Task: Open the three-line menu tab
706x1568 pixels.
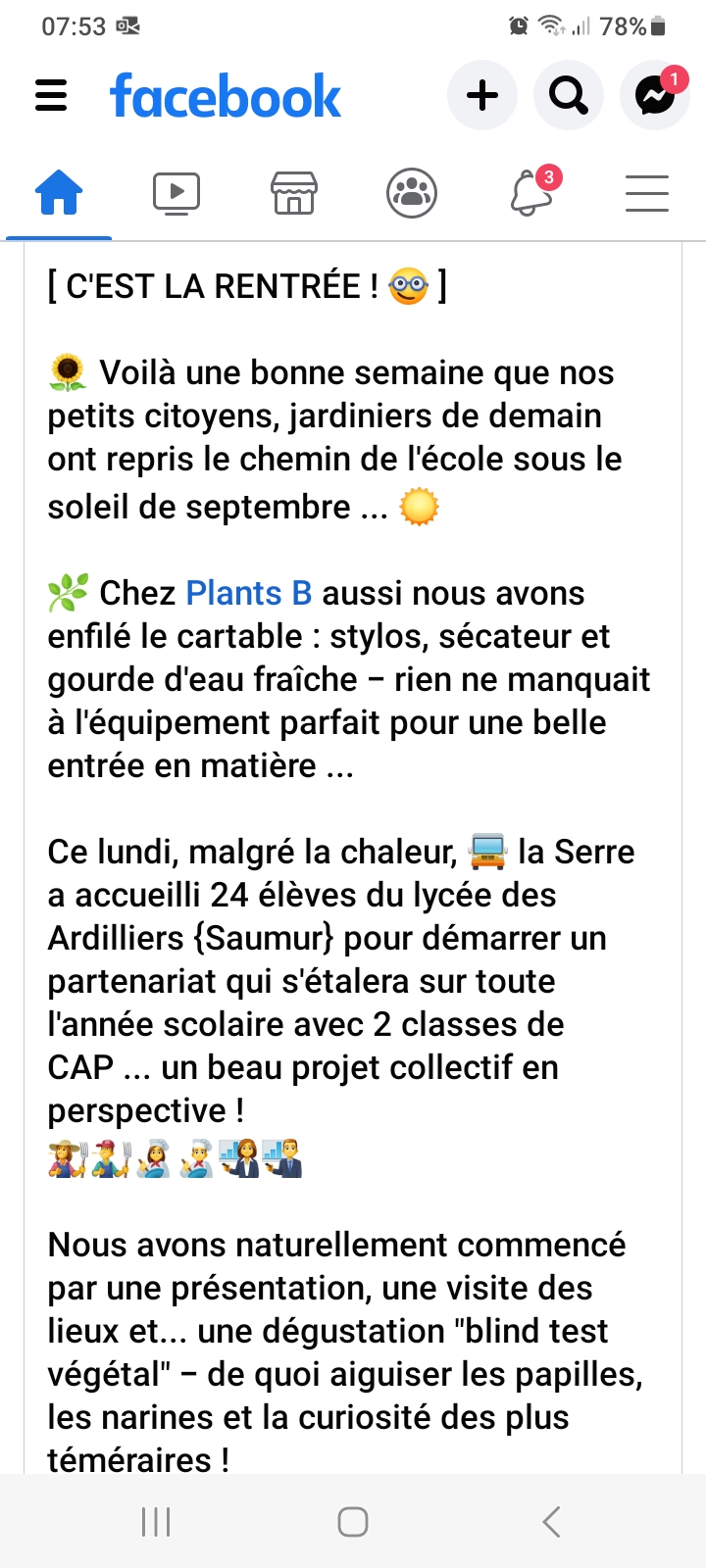Action: [x=647, y=193]
